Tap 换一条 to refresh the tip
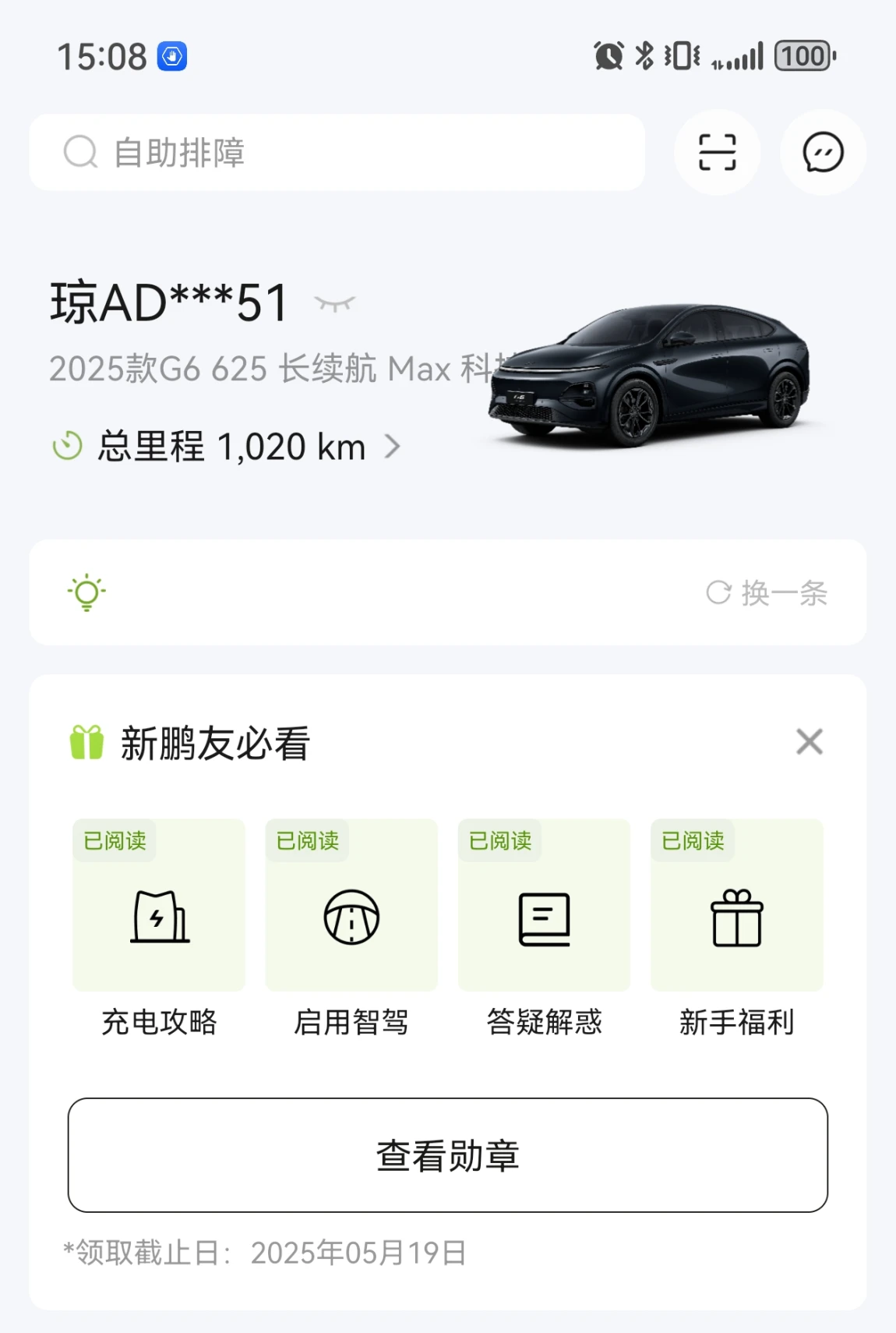Screen dimensions: 896x1333 [767, 593]
